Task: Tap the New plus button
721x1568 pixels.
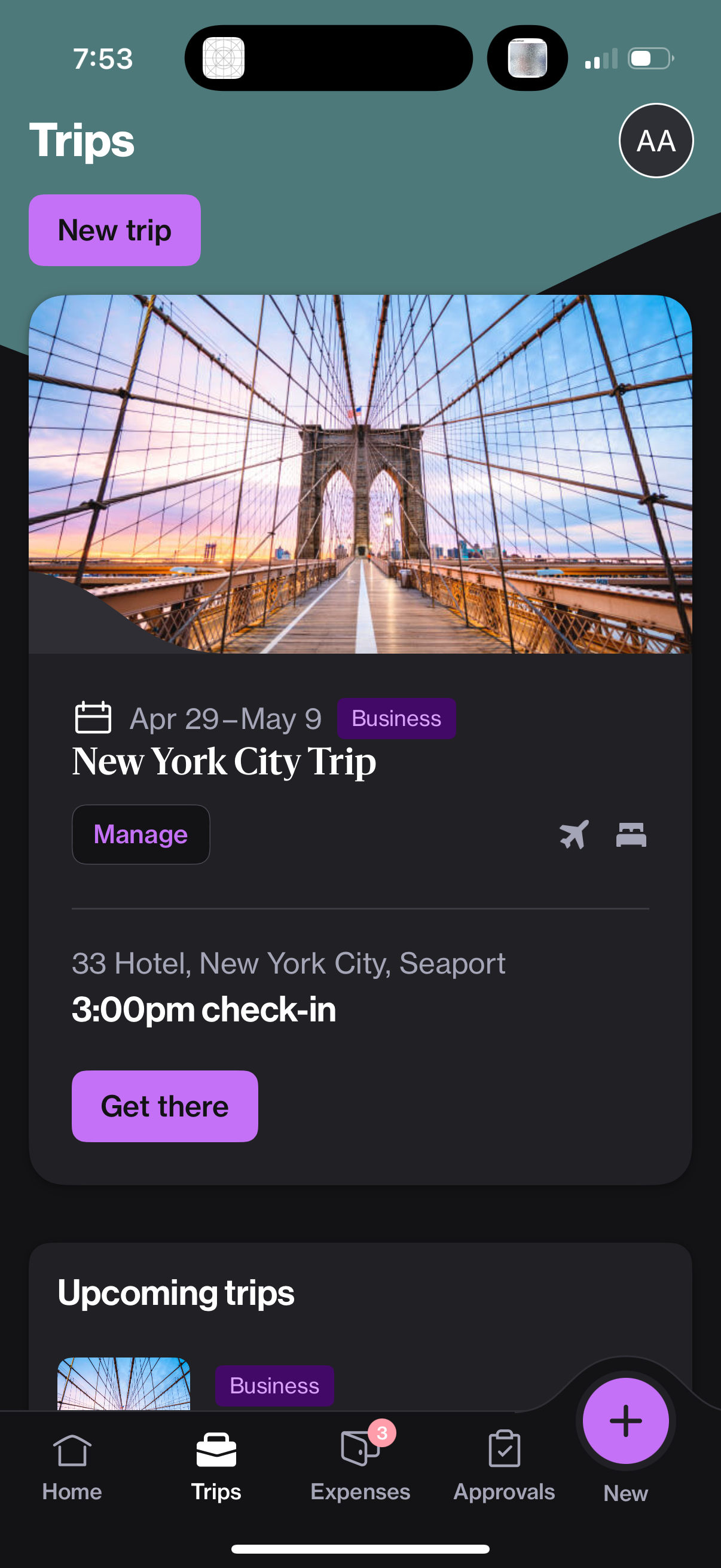Action: click(x=625, y=1421)
